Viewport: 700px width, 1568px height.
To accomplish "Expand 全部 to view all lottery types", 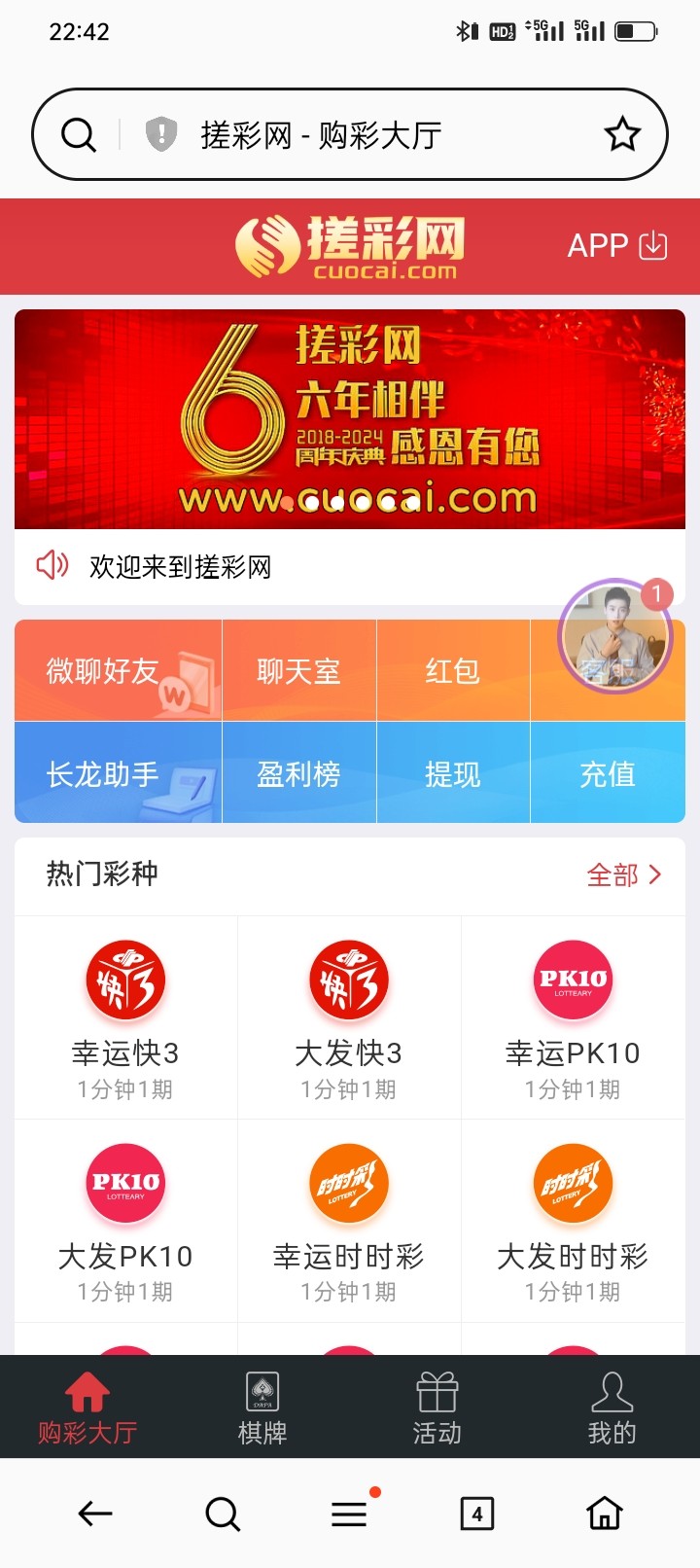I will tap(622, 875).
